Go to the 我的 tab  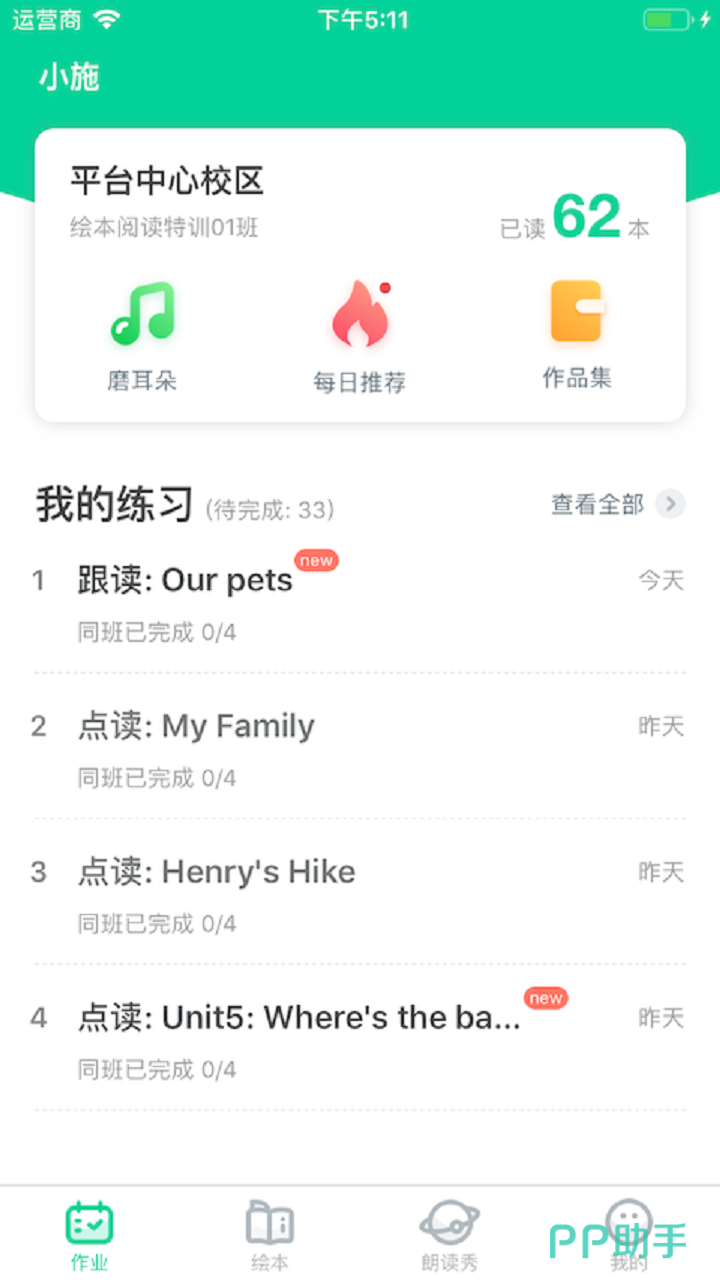click(x=629, y=1235)
